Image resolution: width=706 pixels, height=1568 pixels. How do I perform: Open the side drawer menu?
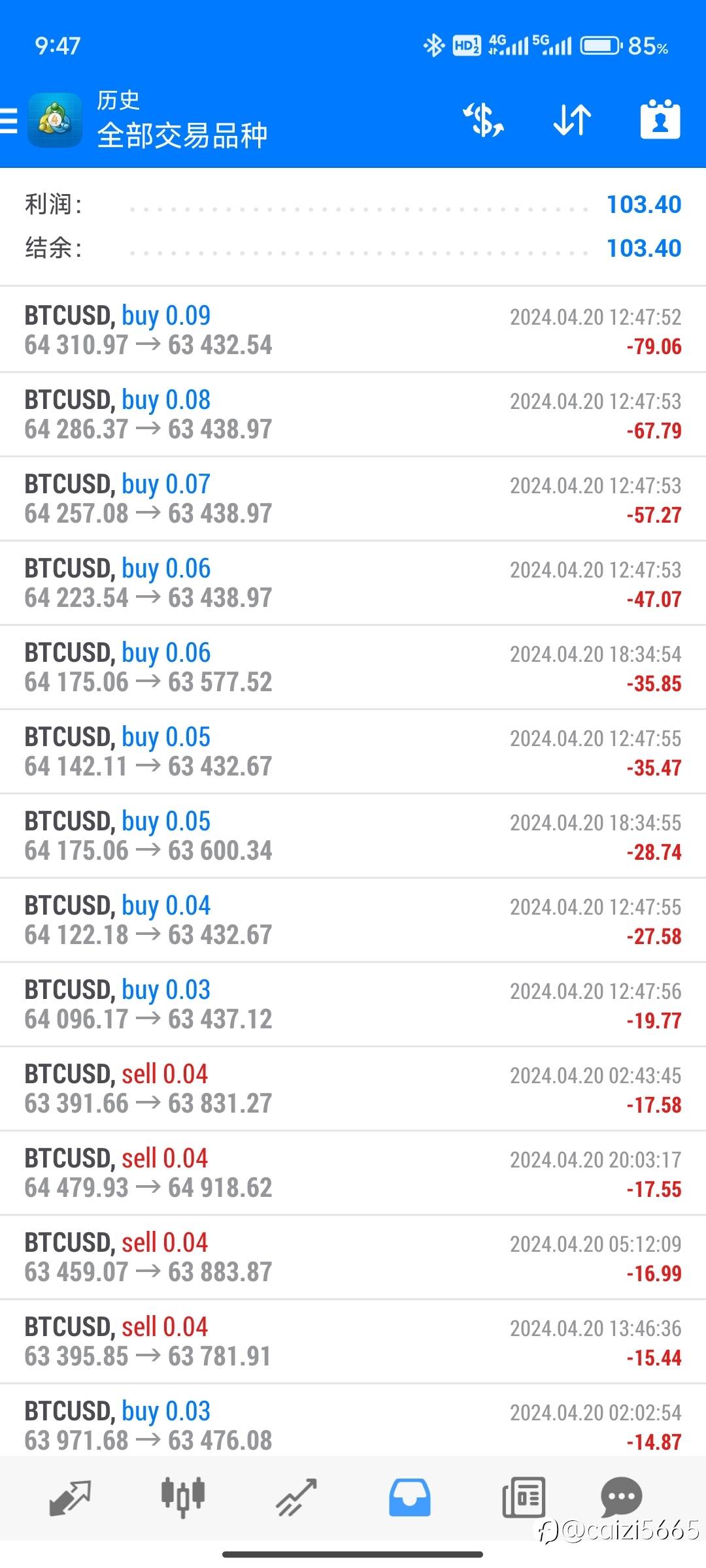pyautogui.click(x=9, y=121)
